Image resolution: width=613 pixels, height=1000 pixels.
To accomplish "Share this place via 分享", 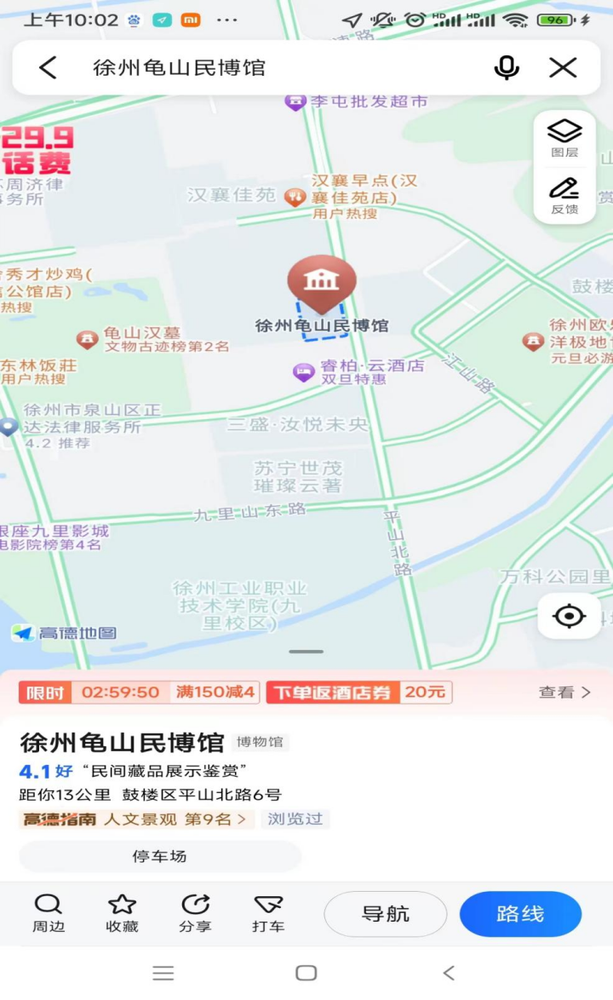I will click(x=195, y=913).
